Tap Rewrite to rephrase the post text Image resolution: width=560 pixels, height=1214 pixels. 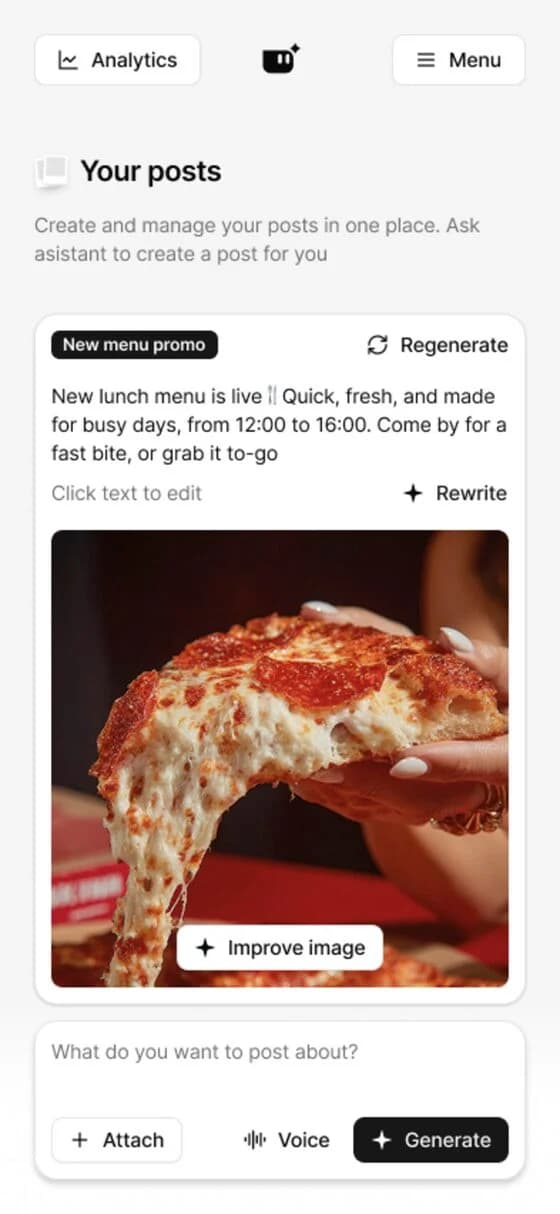[x=455, y=493]
